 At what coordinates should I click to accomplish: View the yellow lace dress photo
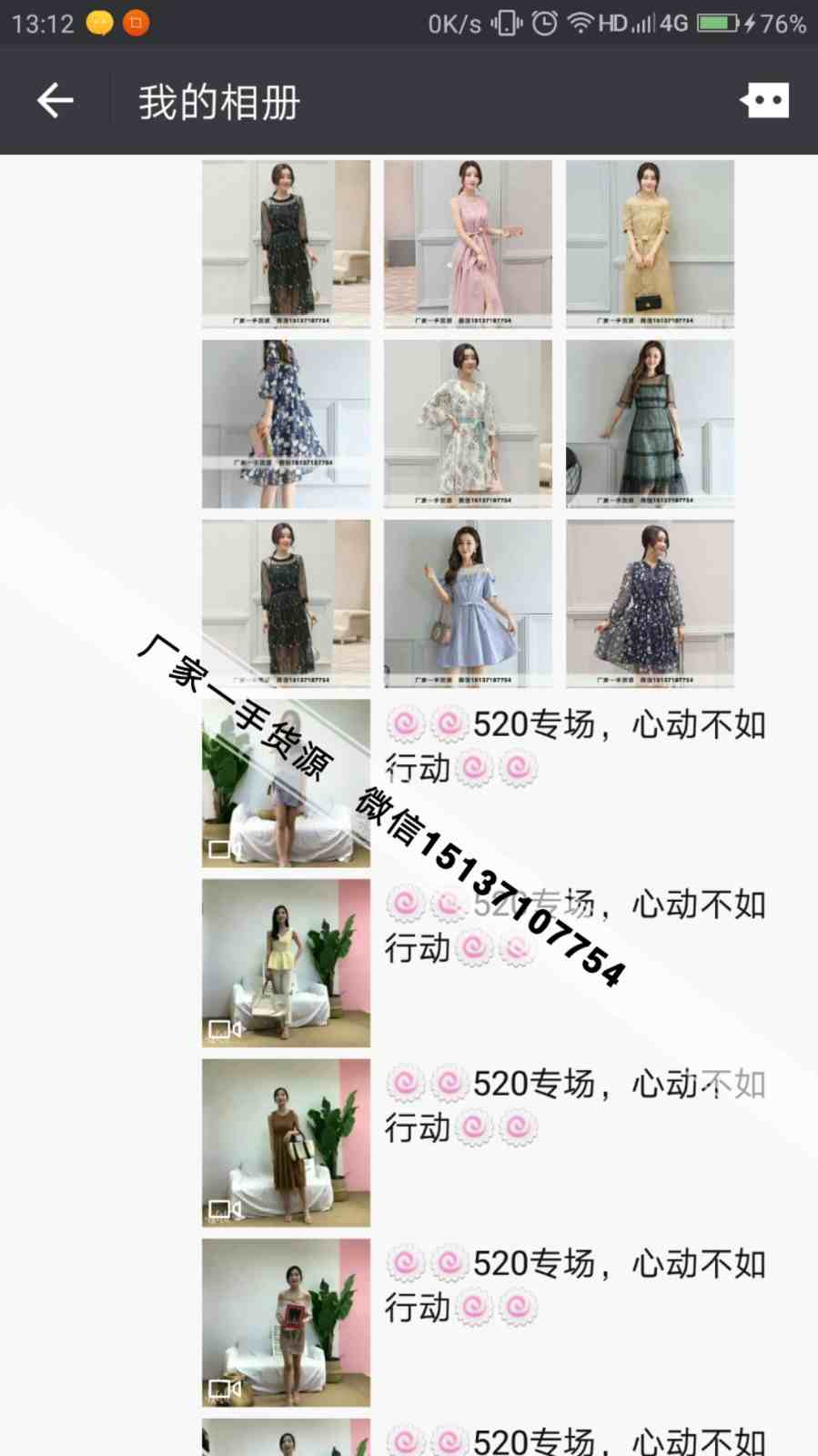[650, 243]
